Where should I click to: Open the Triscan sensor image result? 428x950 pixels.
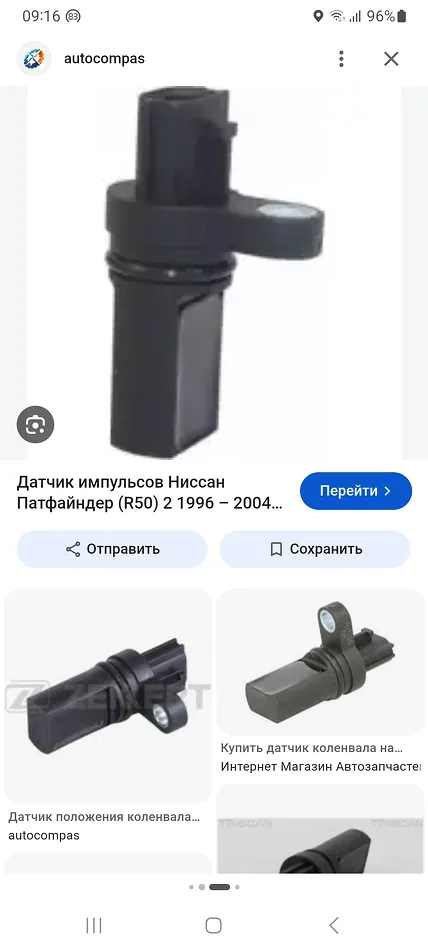pos(321,828)
